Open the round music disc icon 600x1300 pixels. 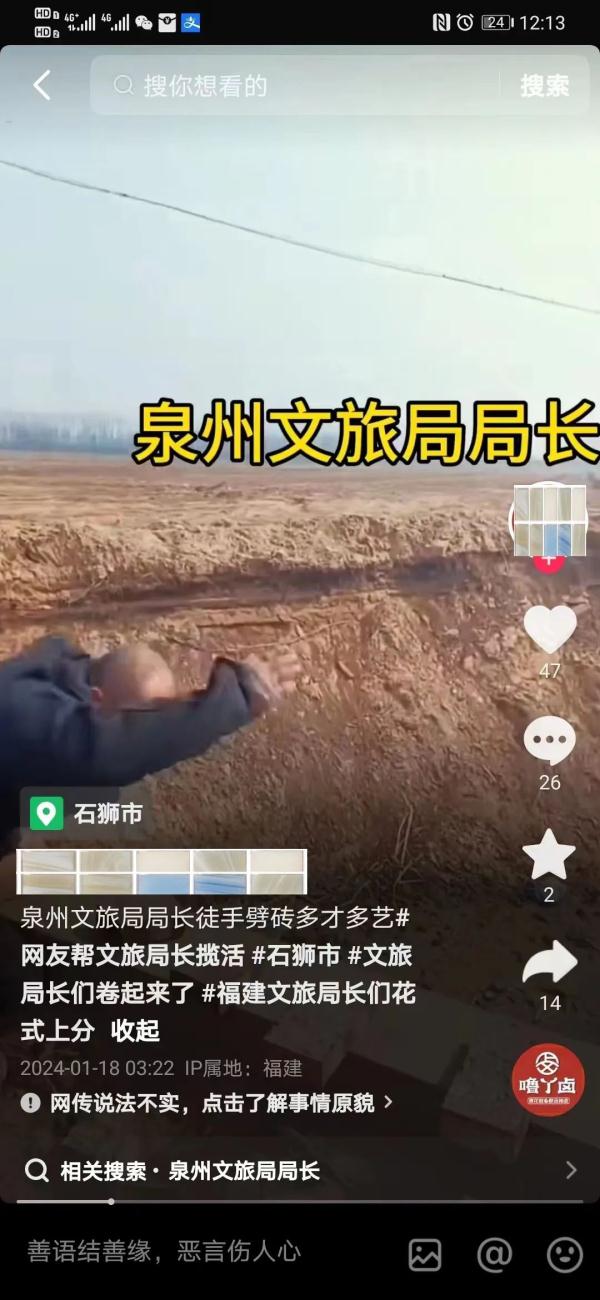(548, 1080)
